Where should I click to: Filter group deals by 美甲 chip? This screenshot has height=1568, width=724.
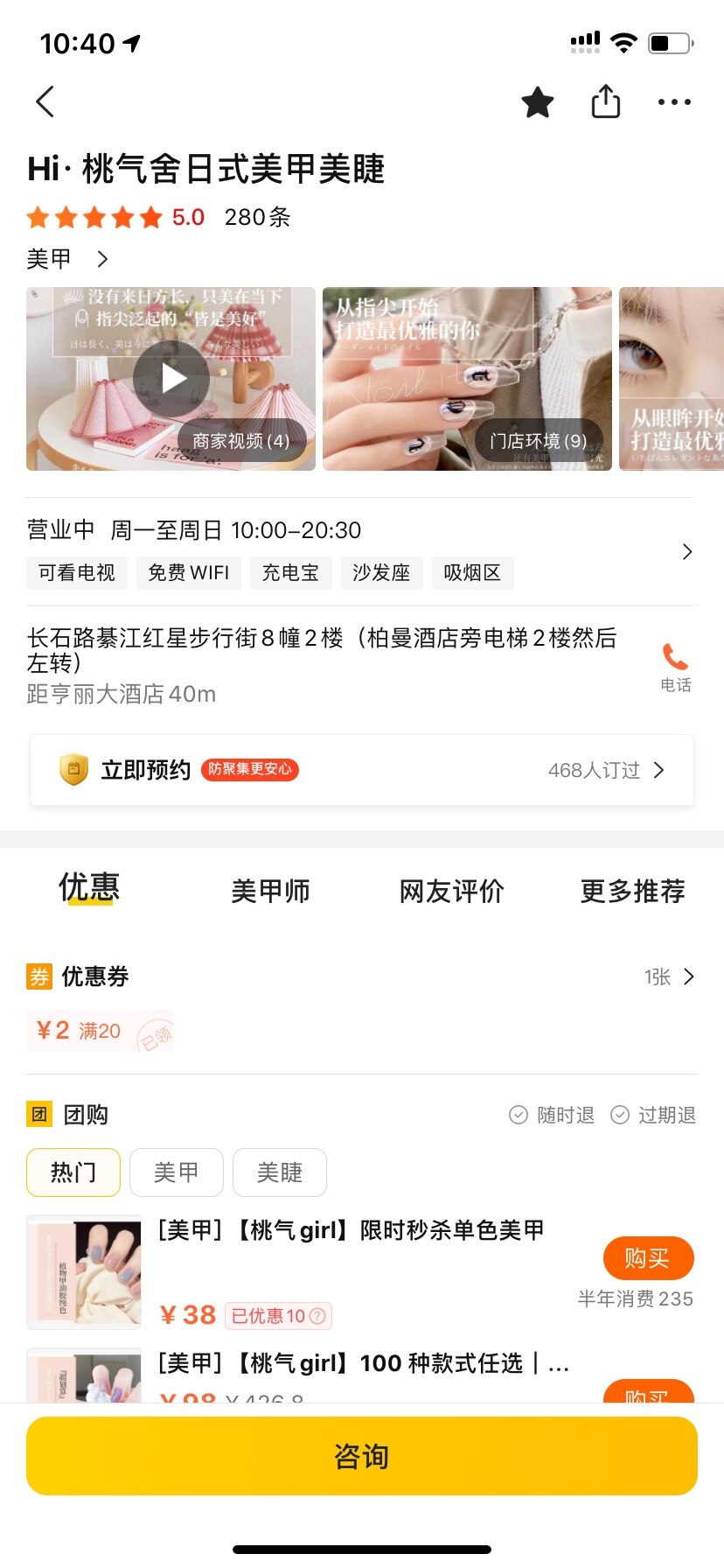point(177,1172)
